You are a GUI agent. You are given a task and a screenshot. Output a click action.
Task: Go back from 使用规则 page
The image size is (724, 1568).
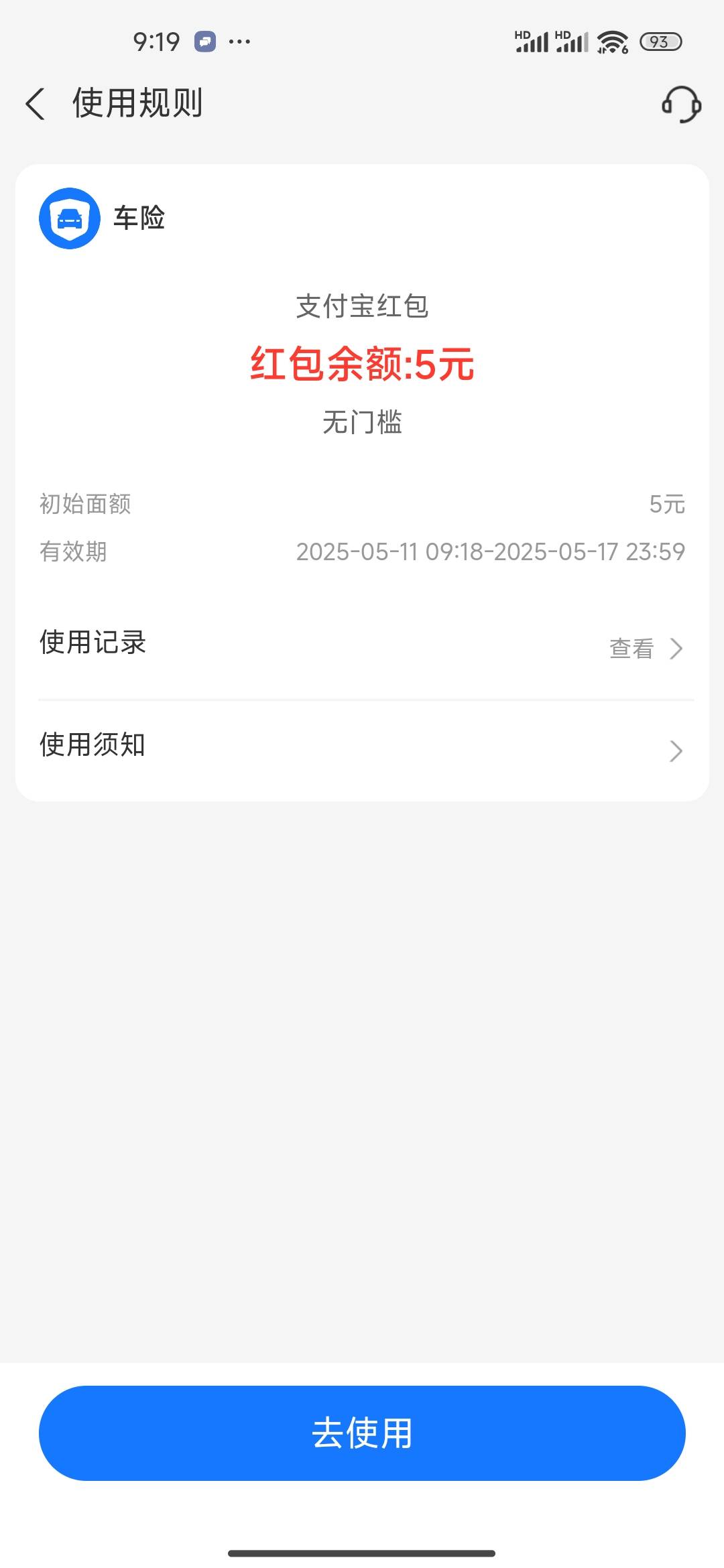(36, 104)
